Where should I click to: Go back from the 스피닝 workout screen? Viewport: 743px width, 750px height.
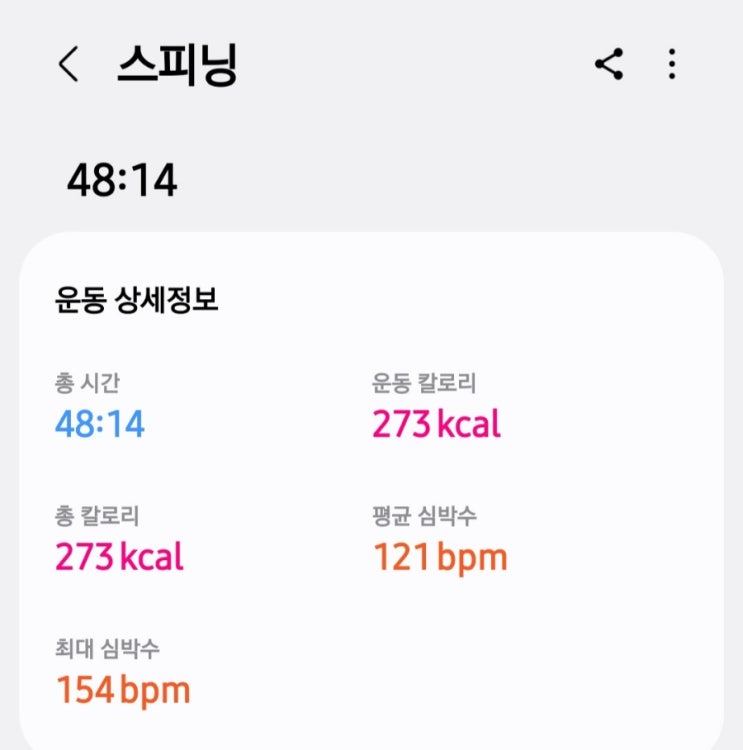pos(68,65)
